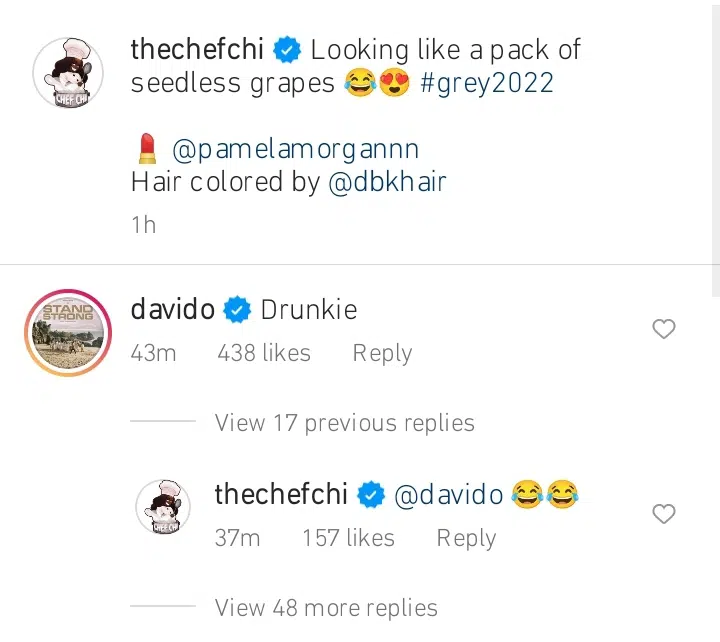
Task: Reply to thechefchi's @davido comment
Action: click(466, 538)
